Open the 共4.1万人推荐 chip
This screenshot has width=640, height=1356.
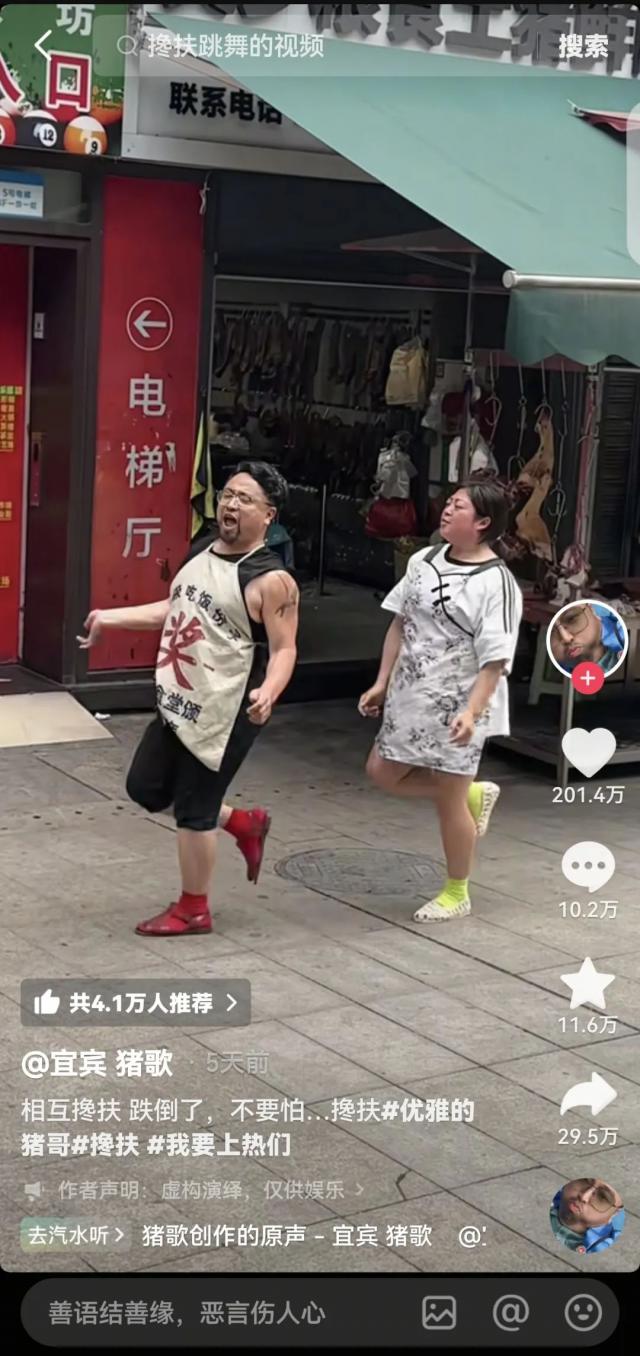(x=136, y=1002)
